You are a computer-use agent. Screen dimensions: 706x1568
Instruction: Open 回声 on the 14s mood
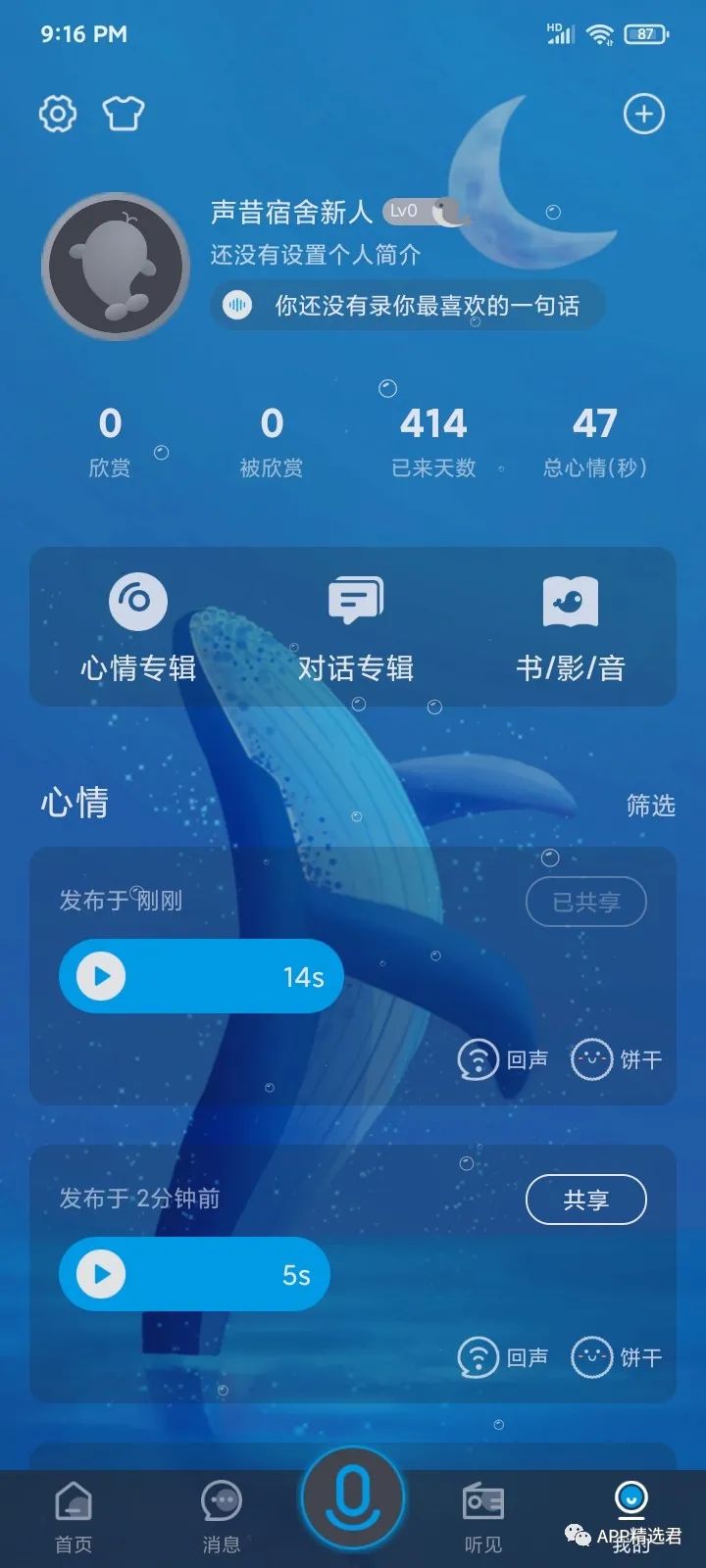click(x=503, y=1059)
